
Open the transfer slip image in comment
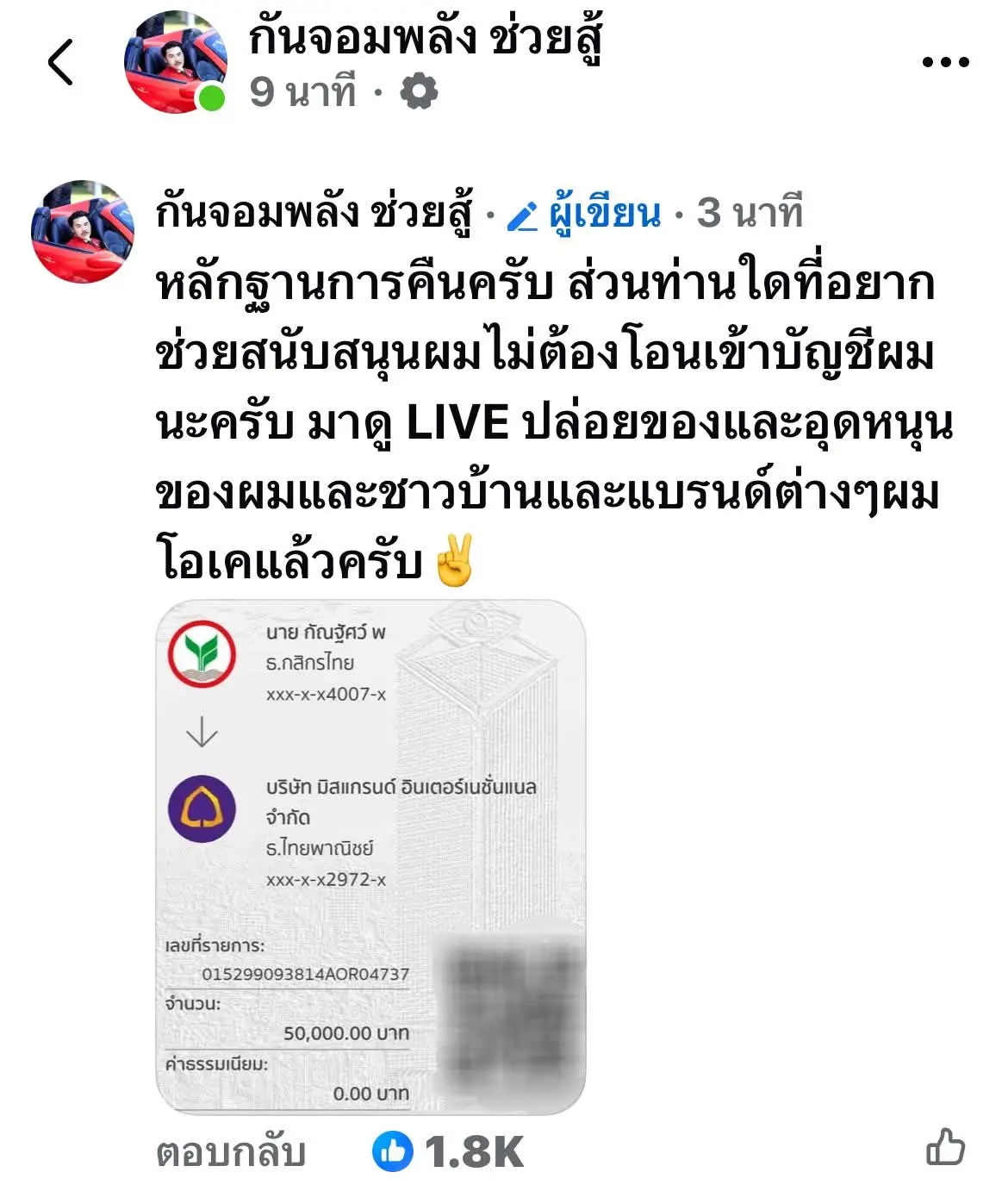[x=370, y=857]
